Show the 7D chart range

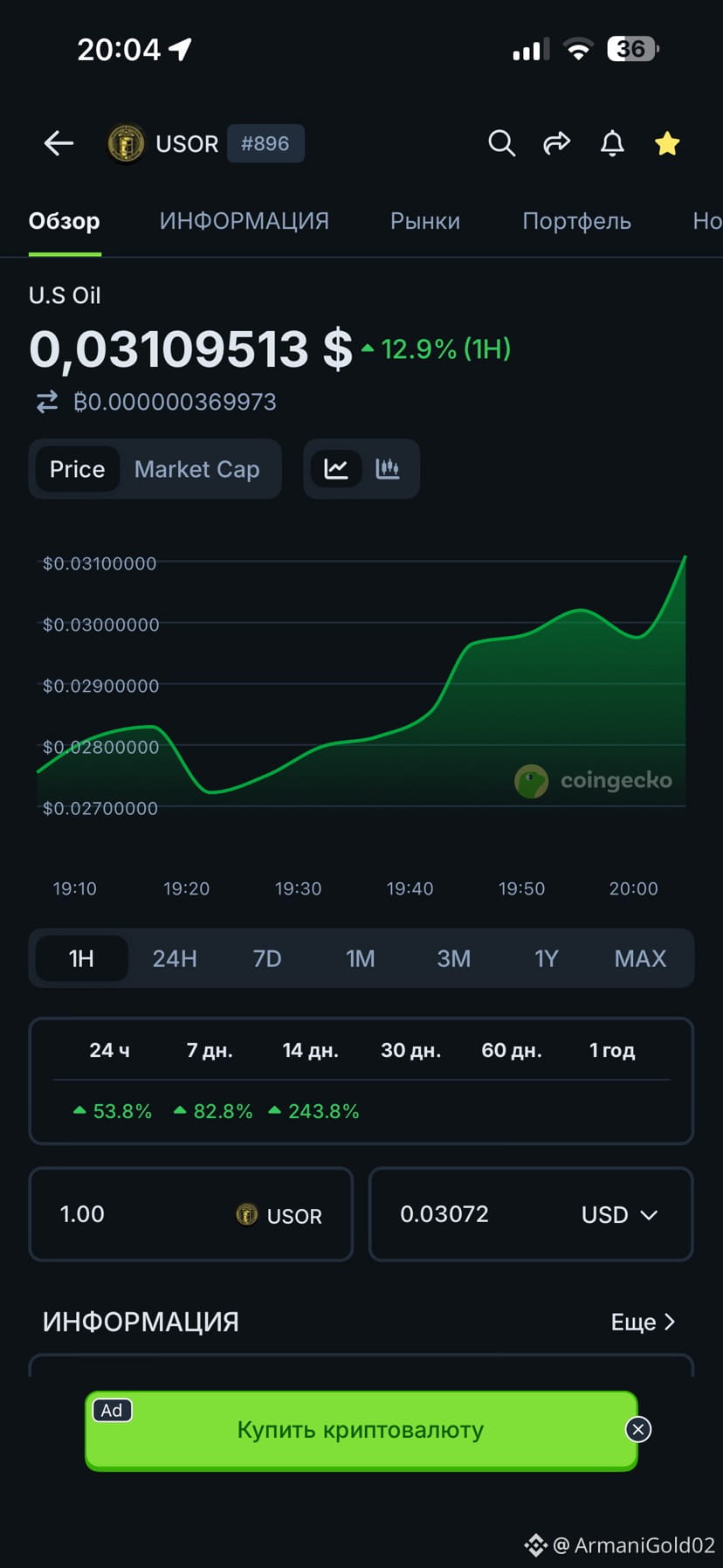[267, 958]
